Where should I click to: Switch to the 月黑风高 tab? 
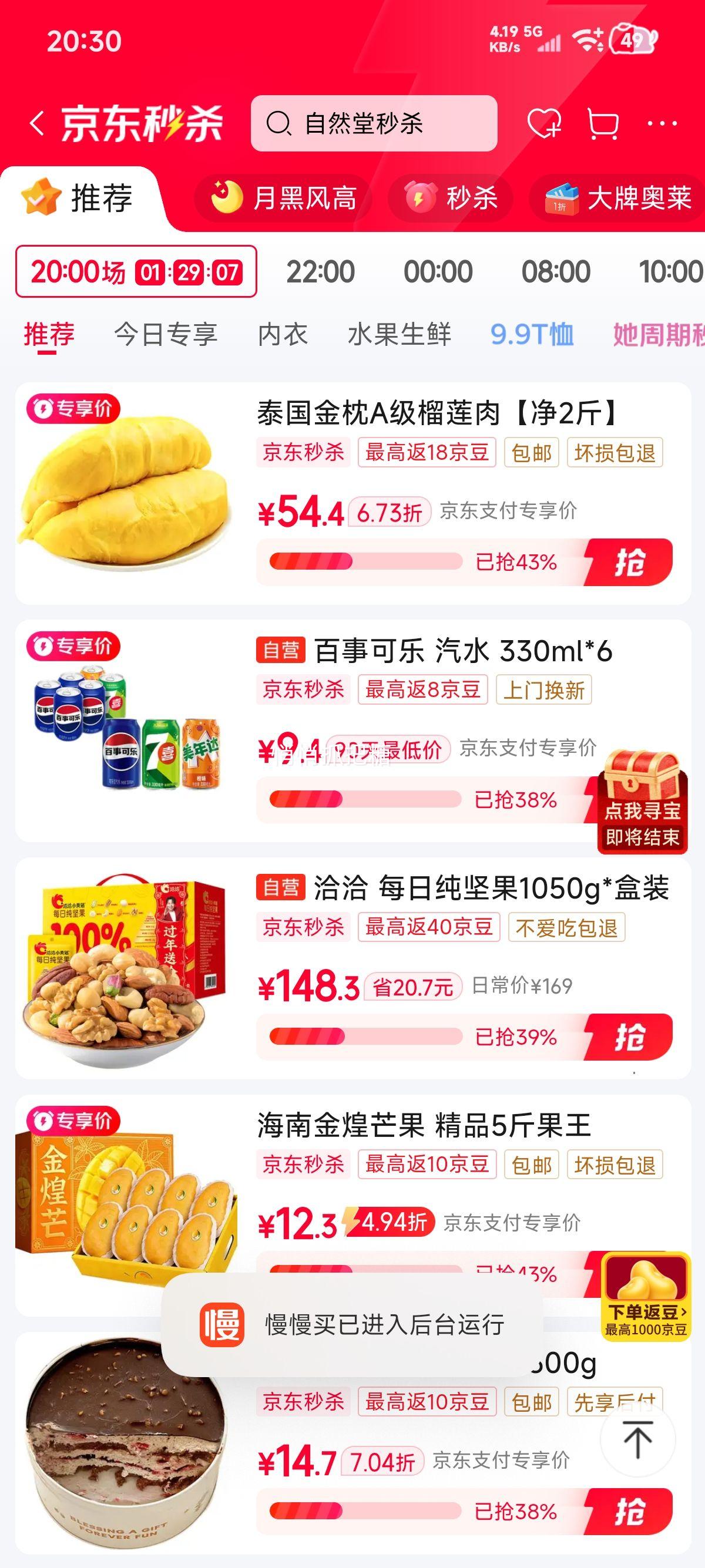click(x=284, y=198)
